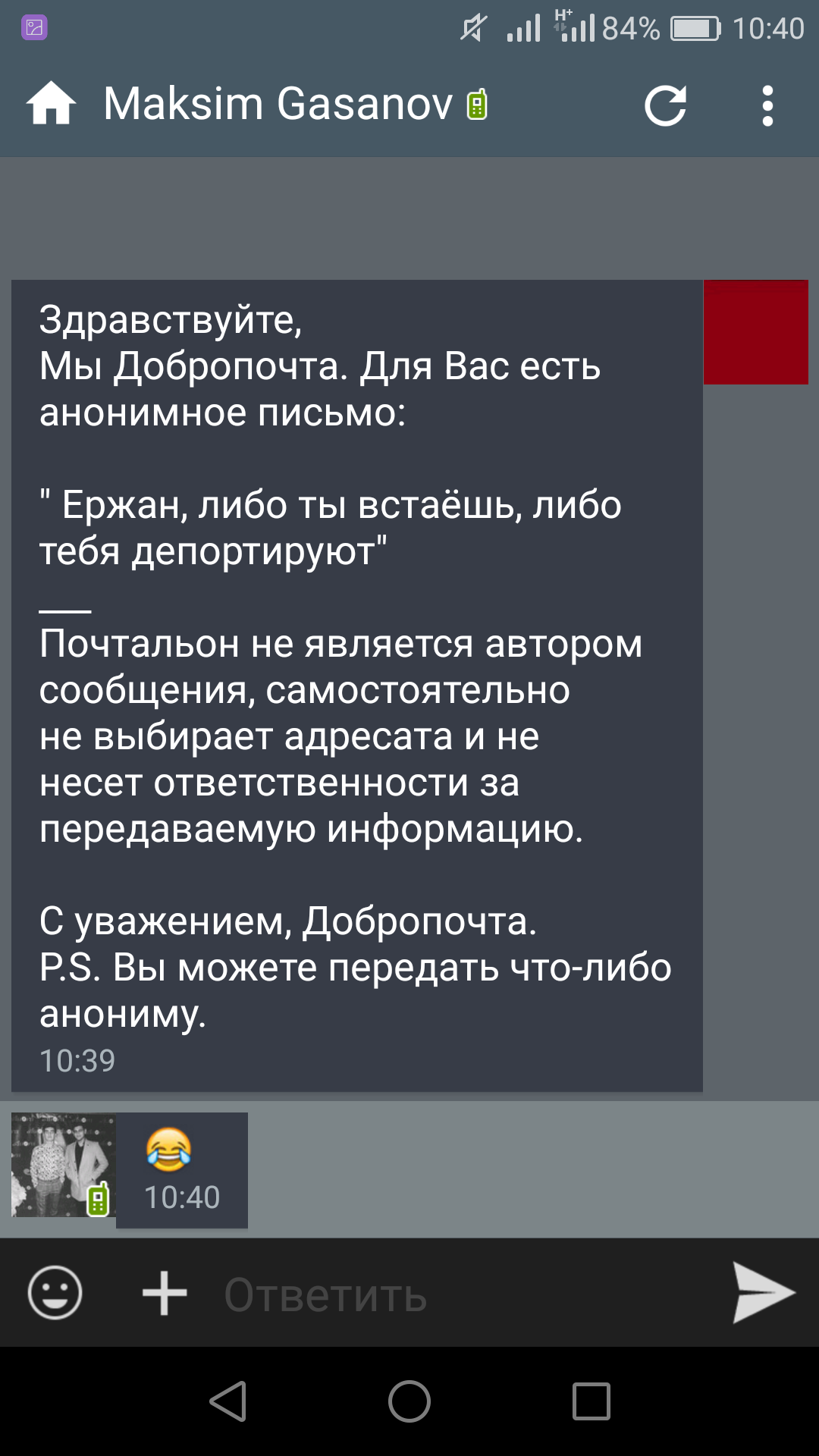Open Maksim's avatar photo next to emoji
The height and width of the screenshot is (1456, 819).
click(64, 1165)
